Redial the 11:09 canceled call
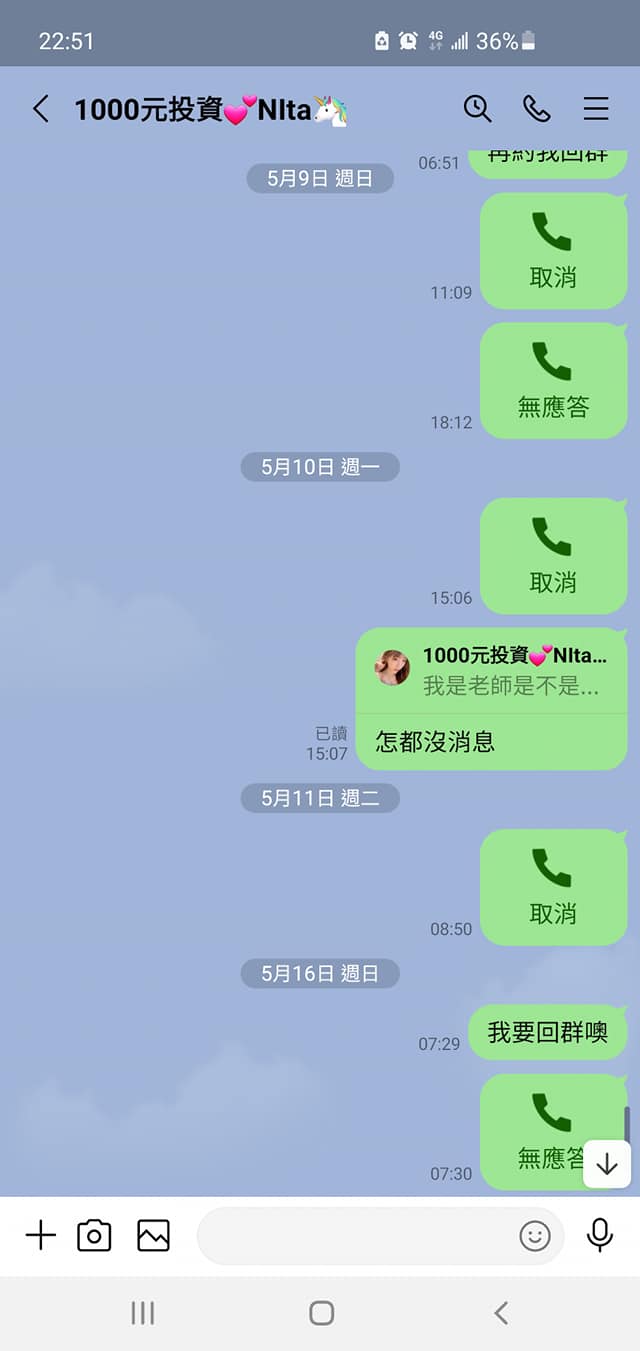The height and width of the screenshot is (1351, 640). 553,251
